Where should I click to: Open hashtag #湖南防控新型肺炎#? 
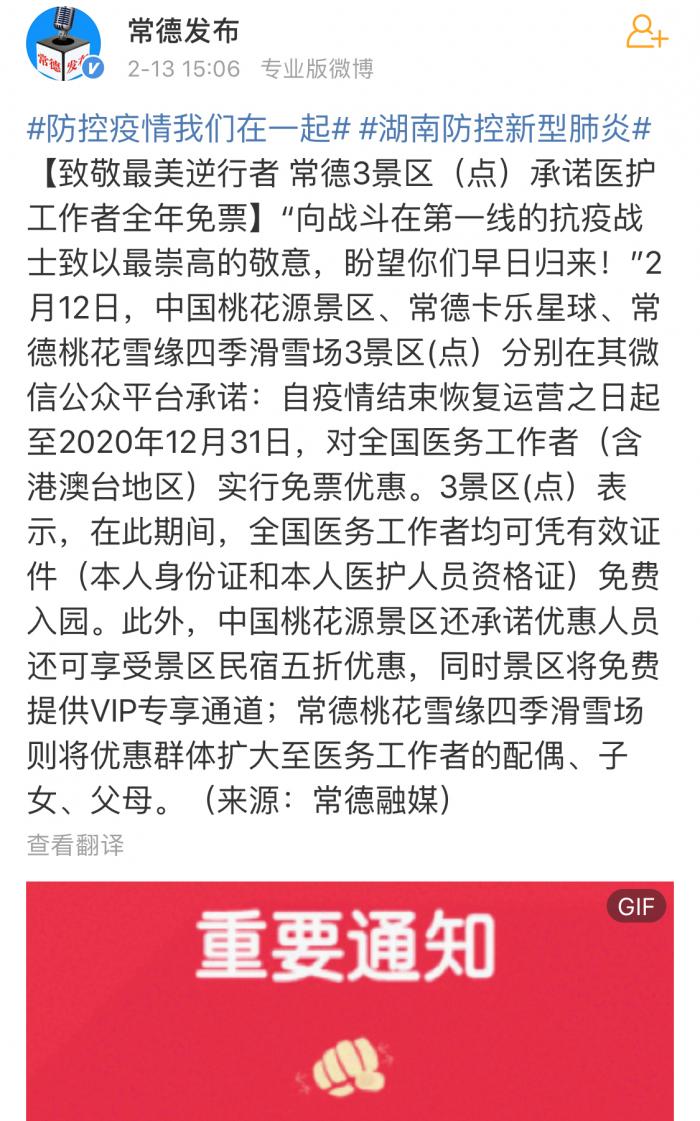[505, 128]
